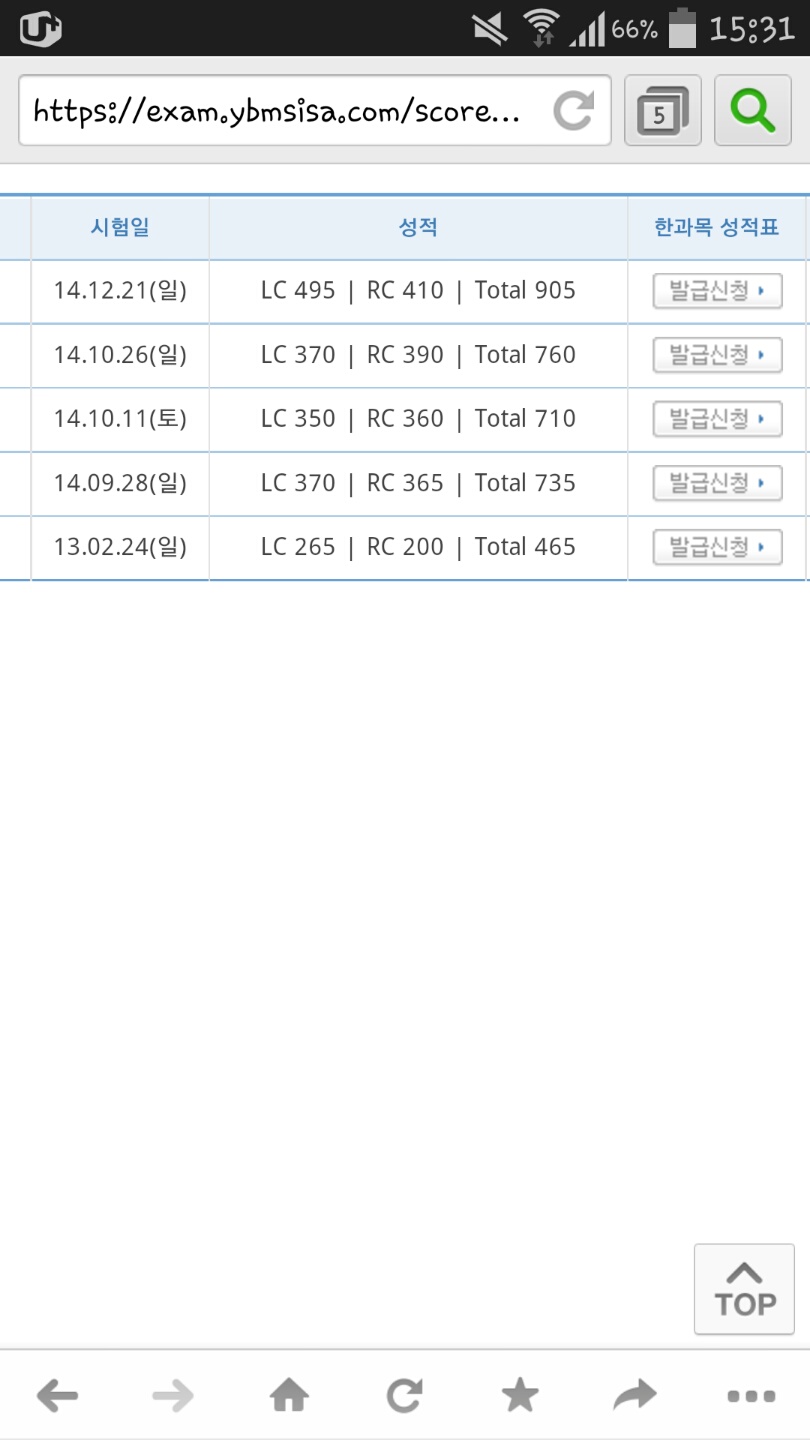810x1440 pixels.
Task: Request score report for 14.10.26 exam
Action: coord(717,355)
